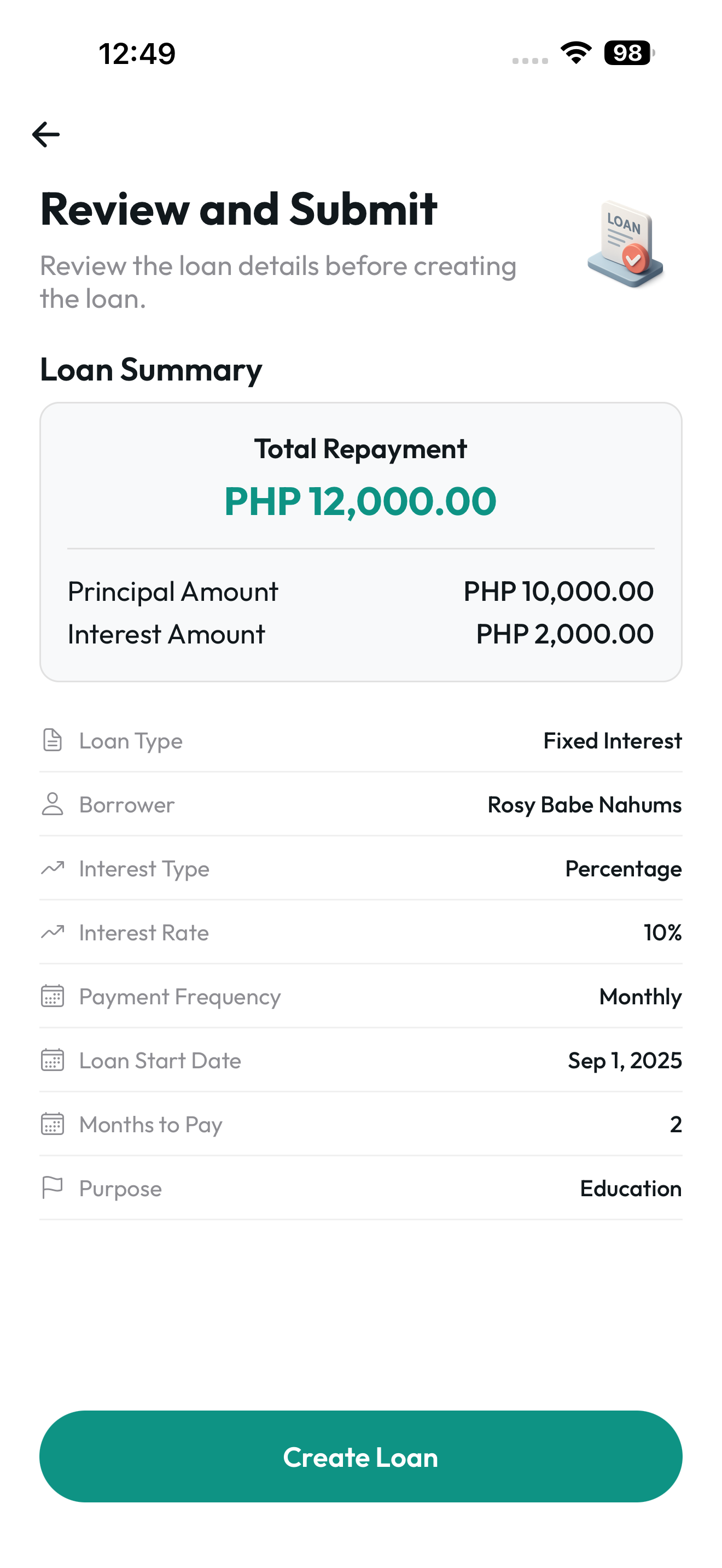Tap the calendar icon beside Loan Start Date
722x1568 pixels.
point(53,1060)
